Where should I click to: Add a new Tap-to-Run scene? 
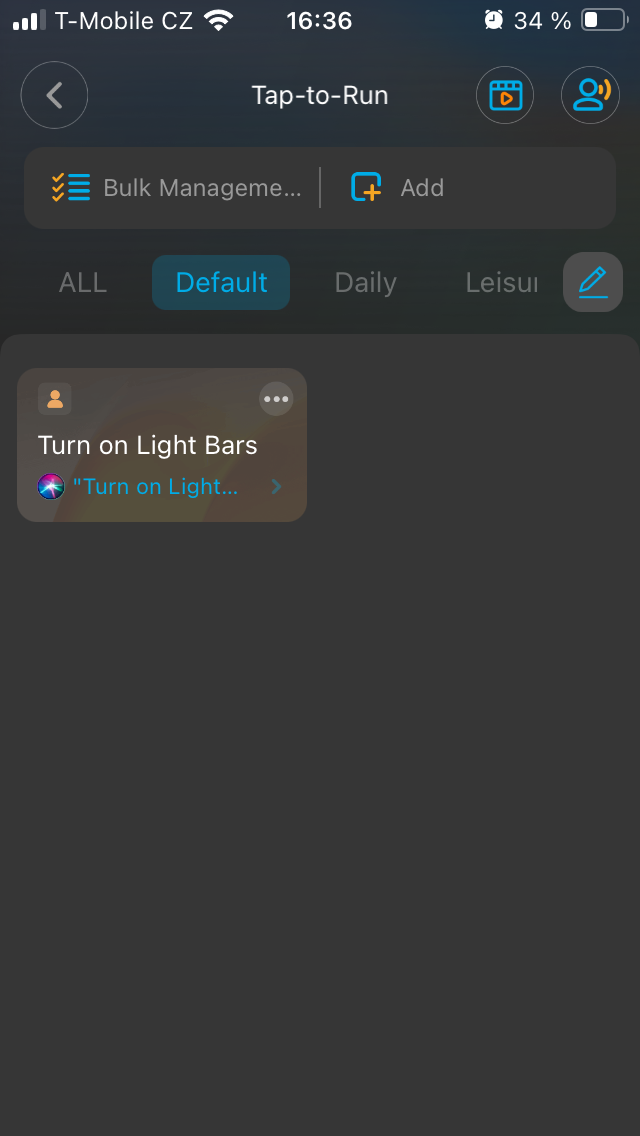(397, 188)
